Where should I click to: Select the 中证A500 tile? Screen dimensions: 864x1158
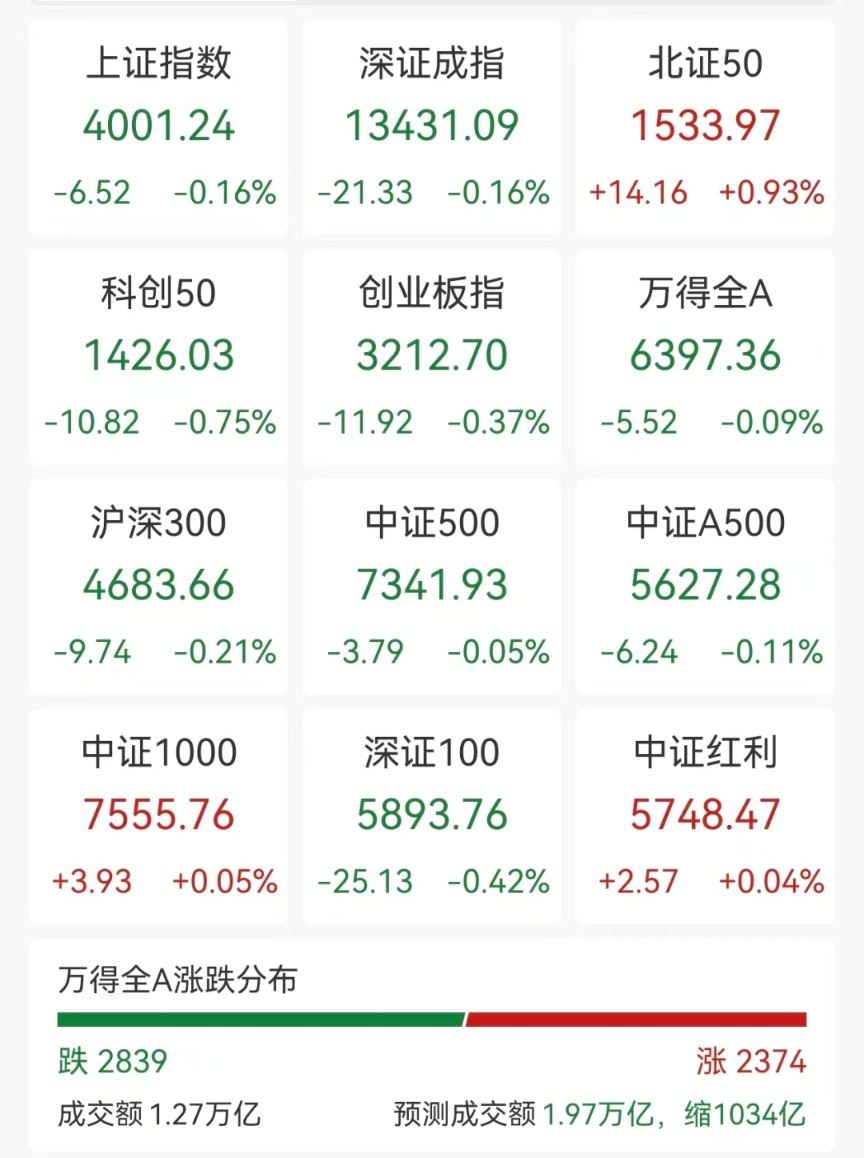point(705,586)
